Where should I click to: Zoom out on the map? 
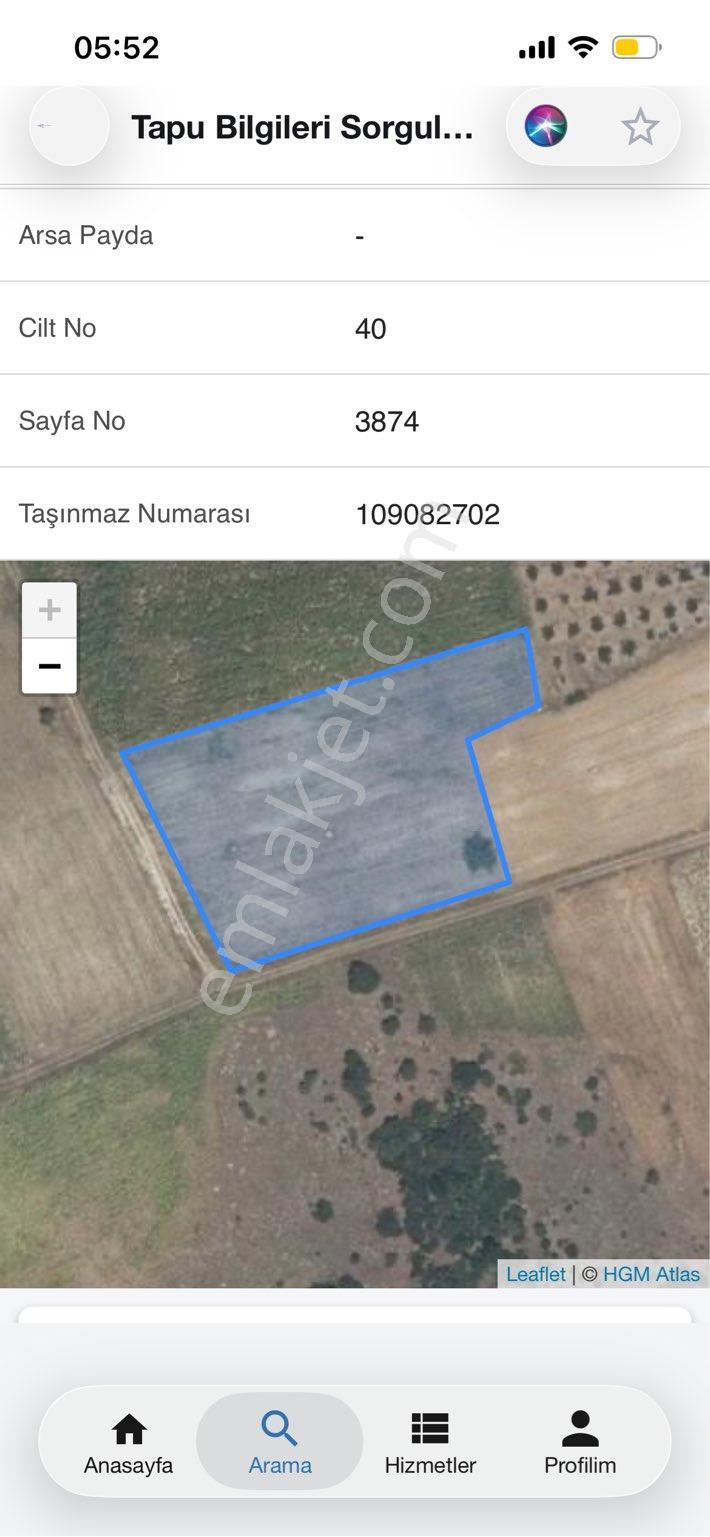(x=49, y=666)
